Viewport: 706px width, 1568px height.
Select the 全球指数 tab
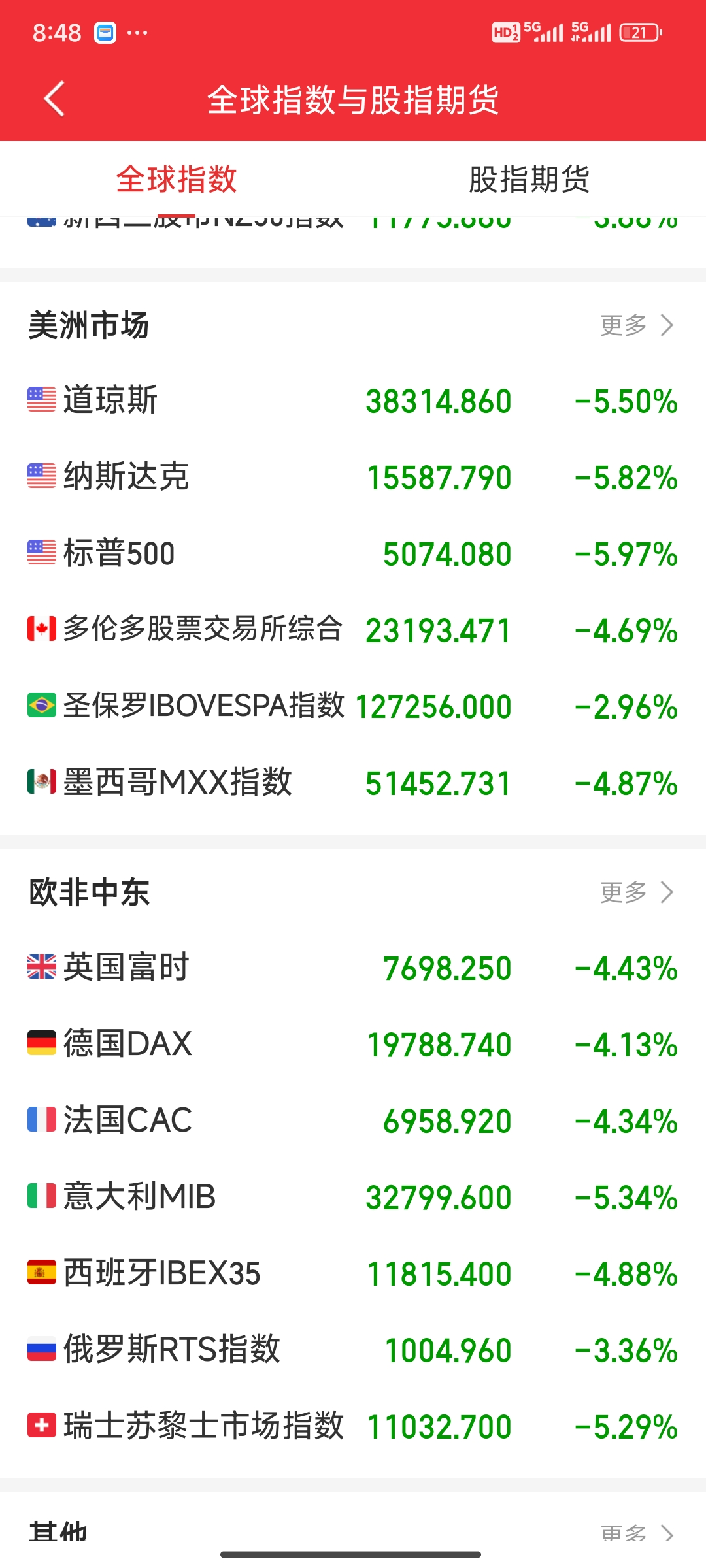(176, 180)
